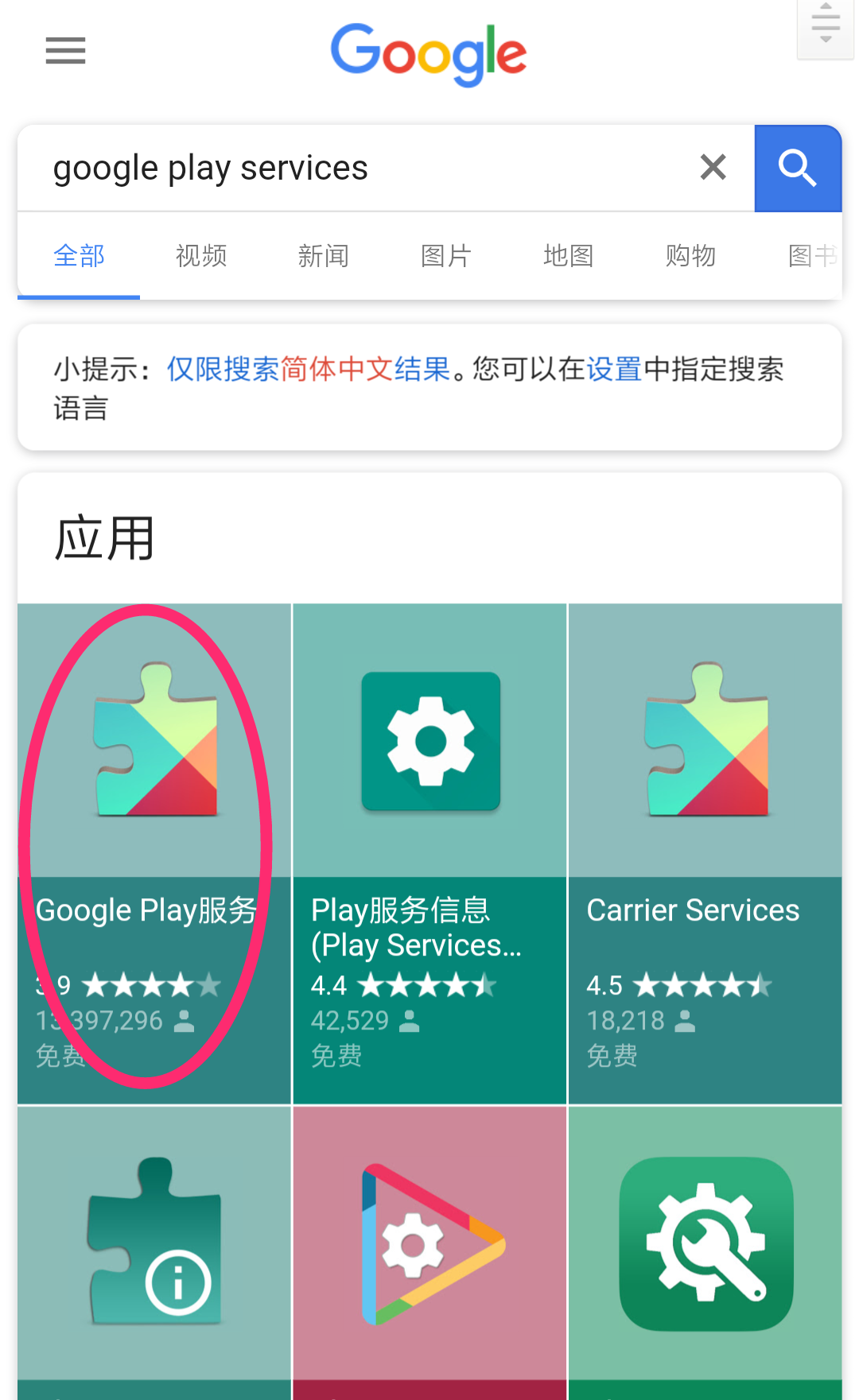Select the 全部 tab
The image size is (859, 1400).
click(x=79, y=256)
